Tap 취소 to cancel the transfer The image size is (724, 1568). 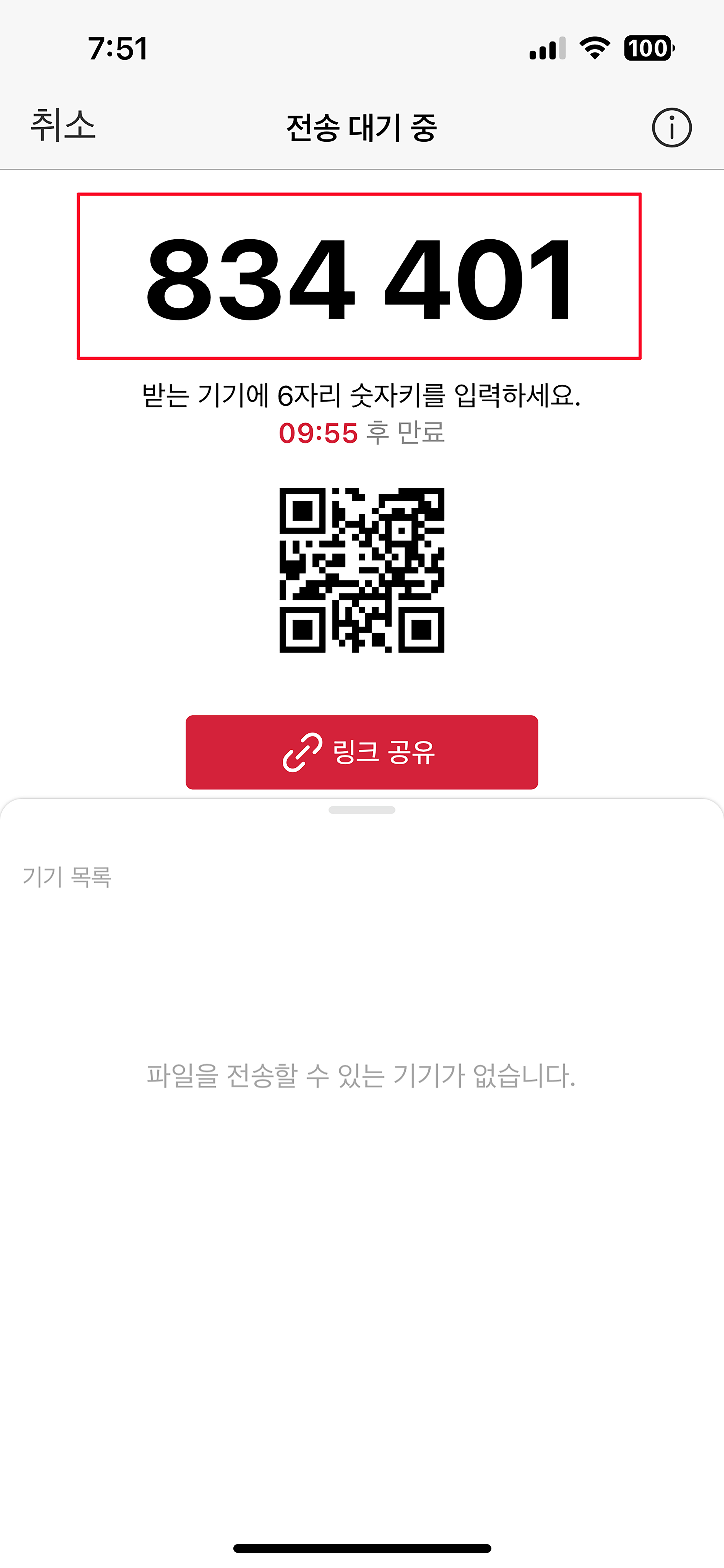[63, 126]
